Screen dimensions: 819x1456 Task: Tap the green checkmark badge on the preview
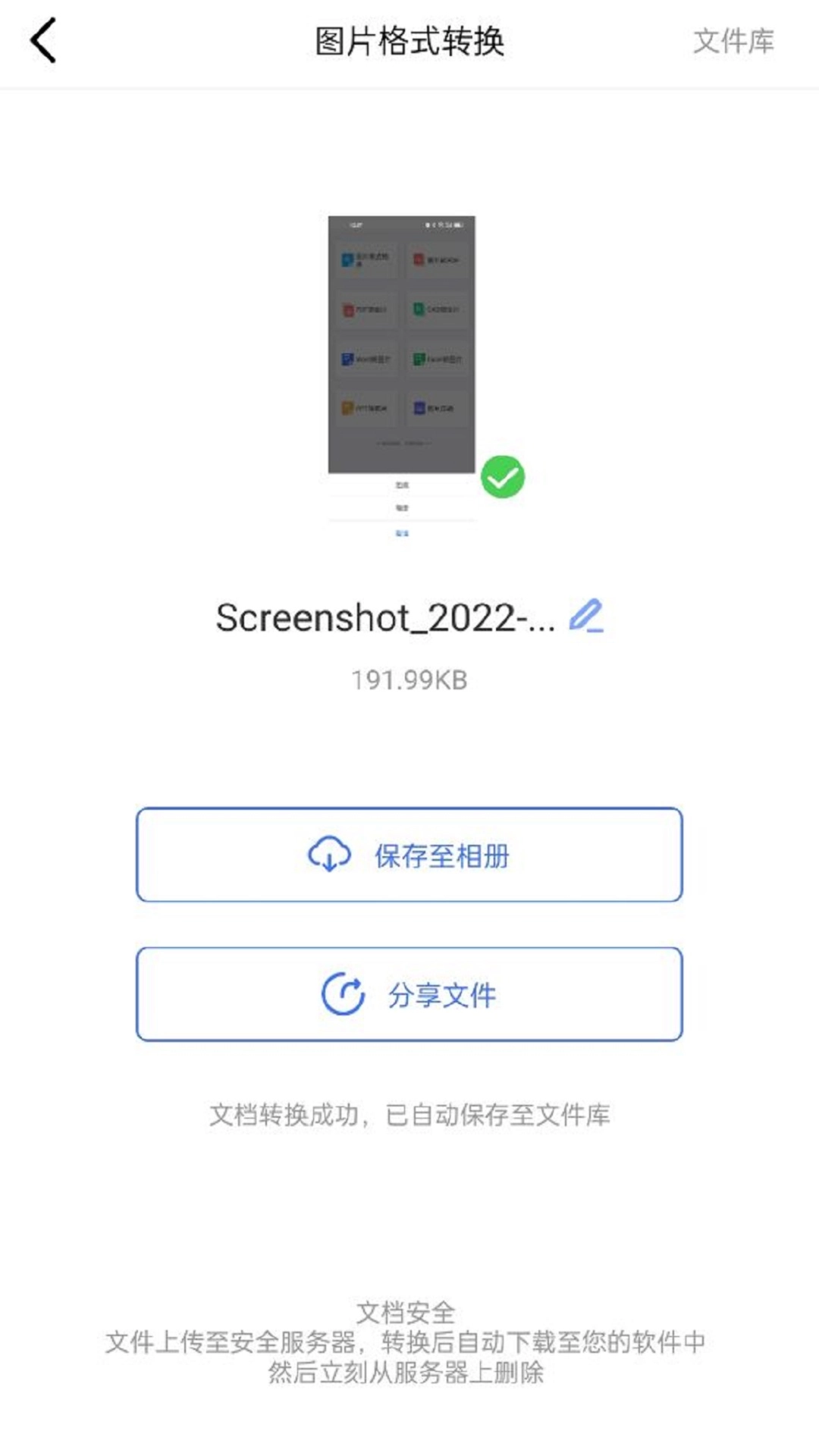[502, 477]
